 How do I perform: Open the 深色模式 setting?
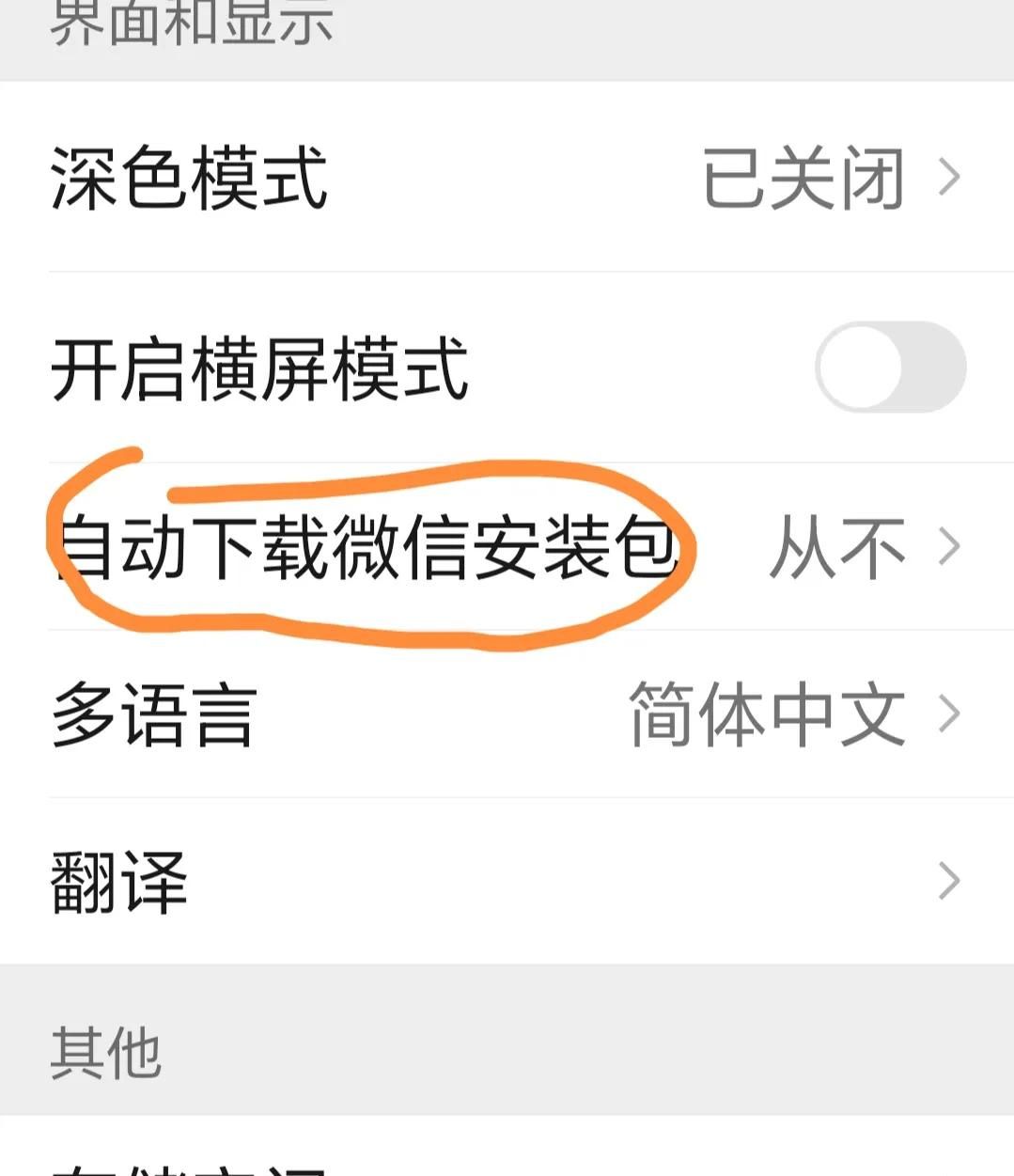point(507,177)
